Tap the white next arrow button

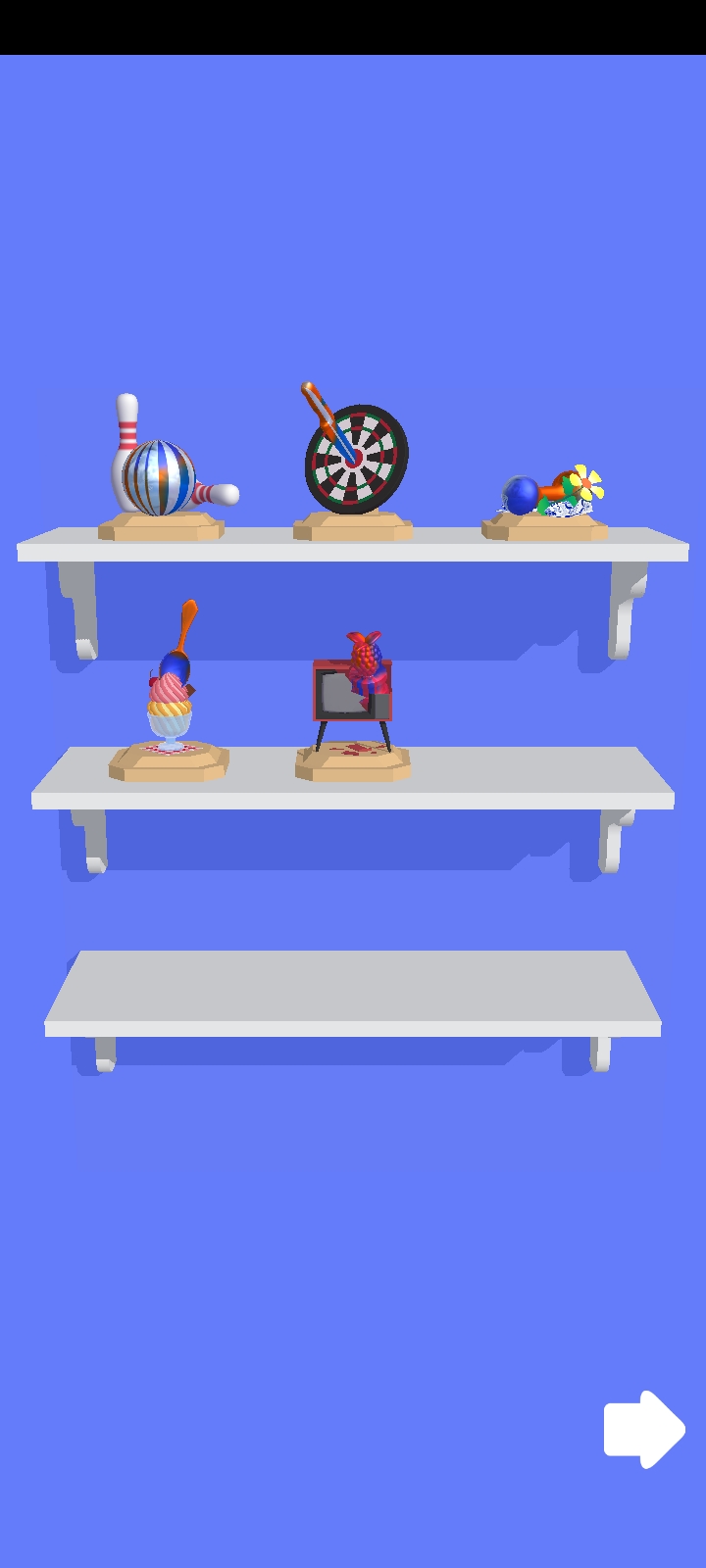(643, 1429)
